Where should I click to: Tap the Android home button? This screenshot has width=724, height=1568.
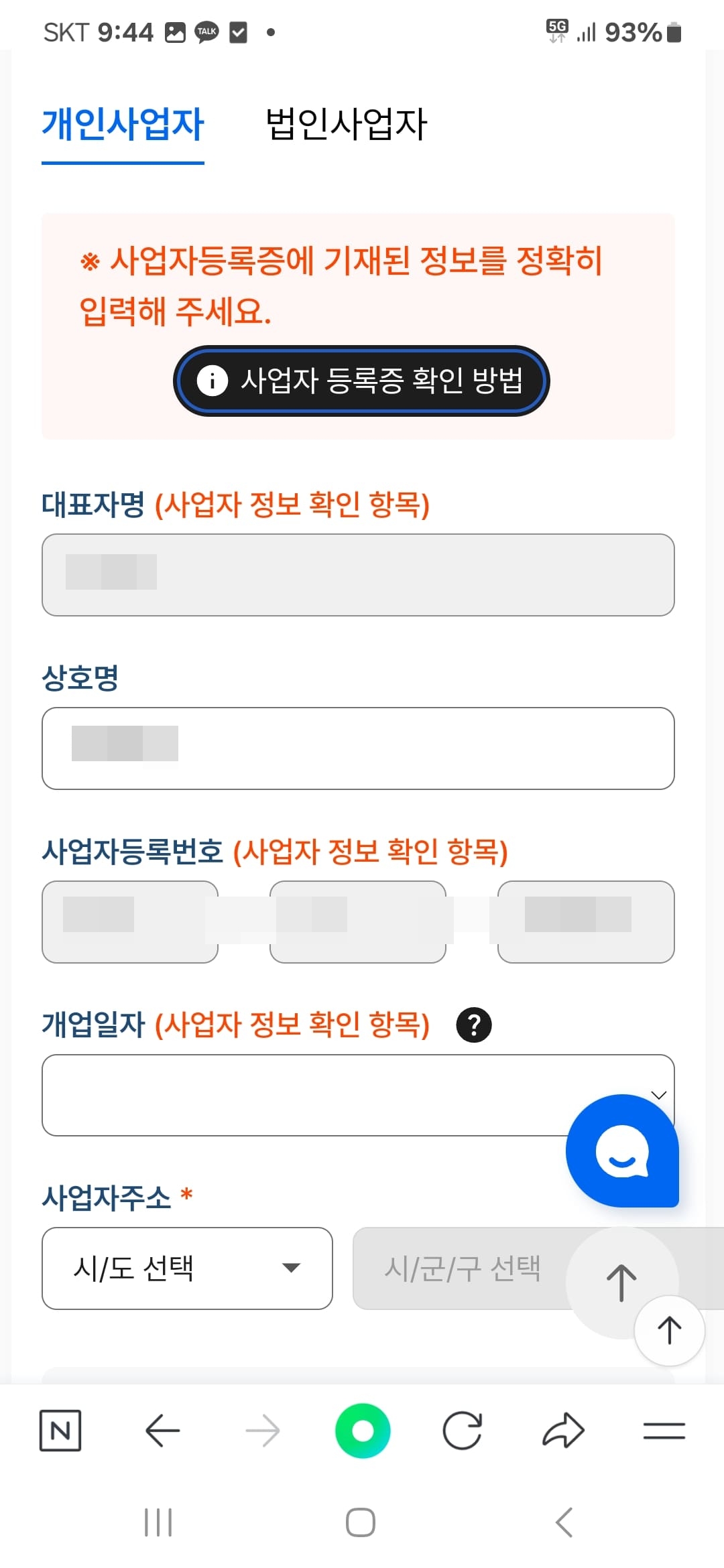[362, 1522]
